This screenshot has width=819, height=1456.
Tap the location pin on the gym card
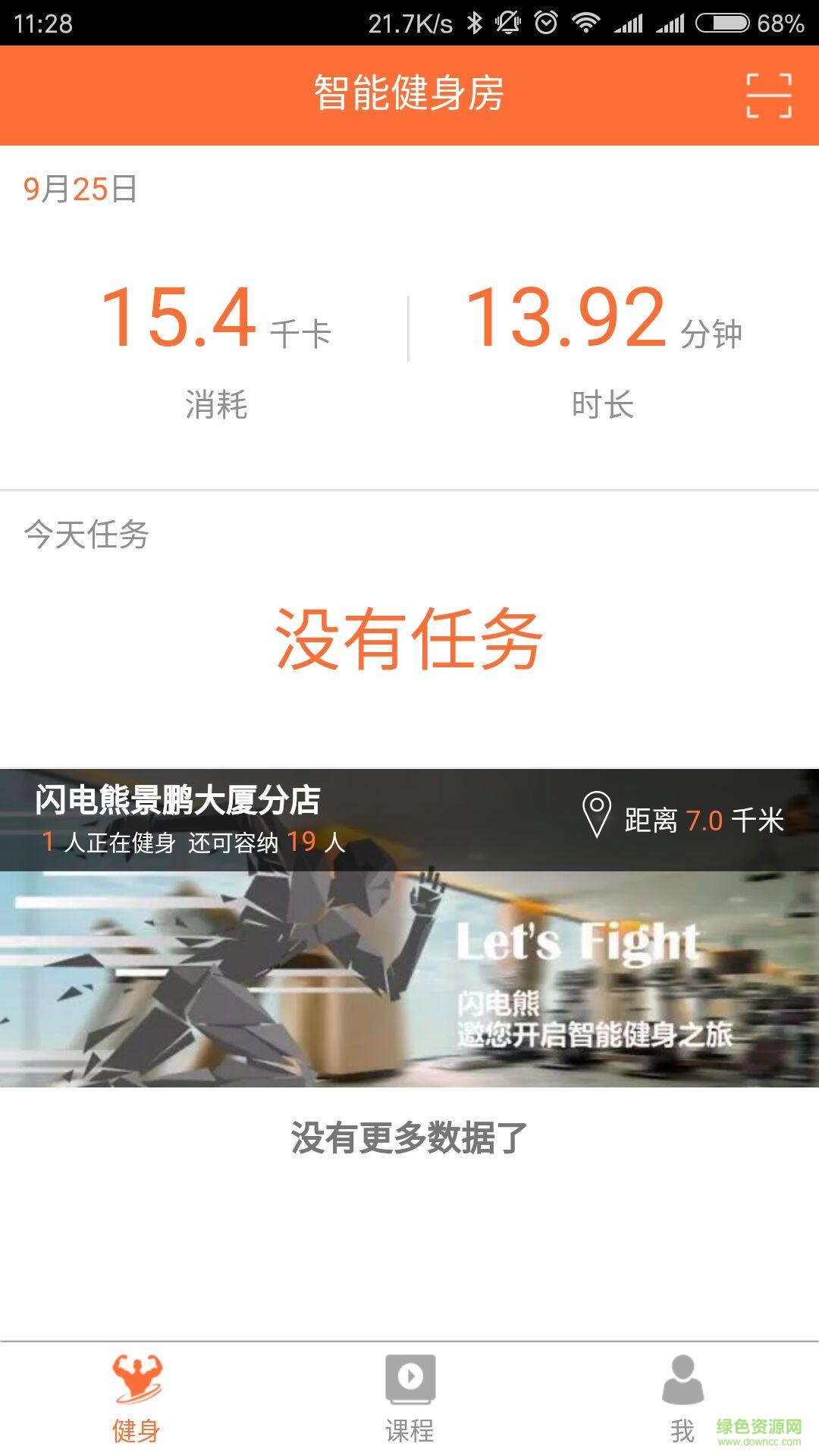tap(596, 813)
